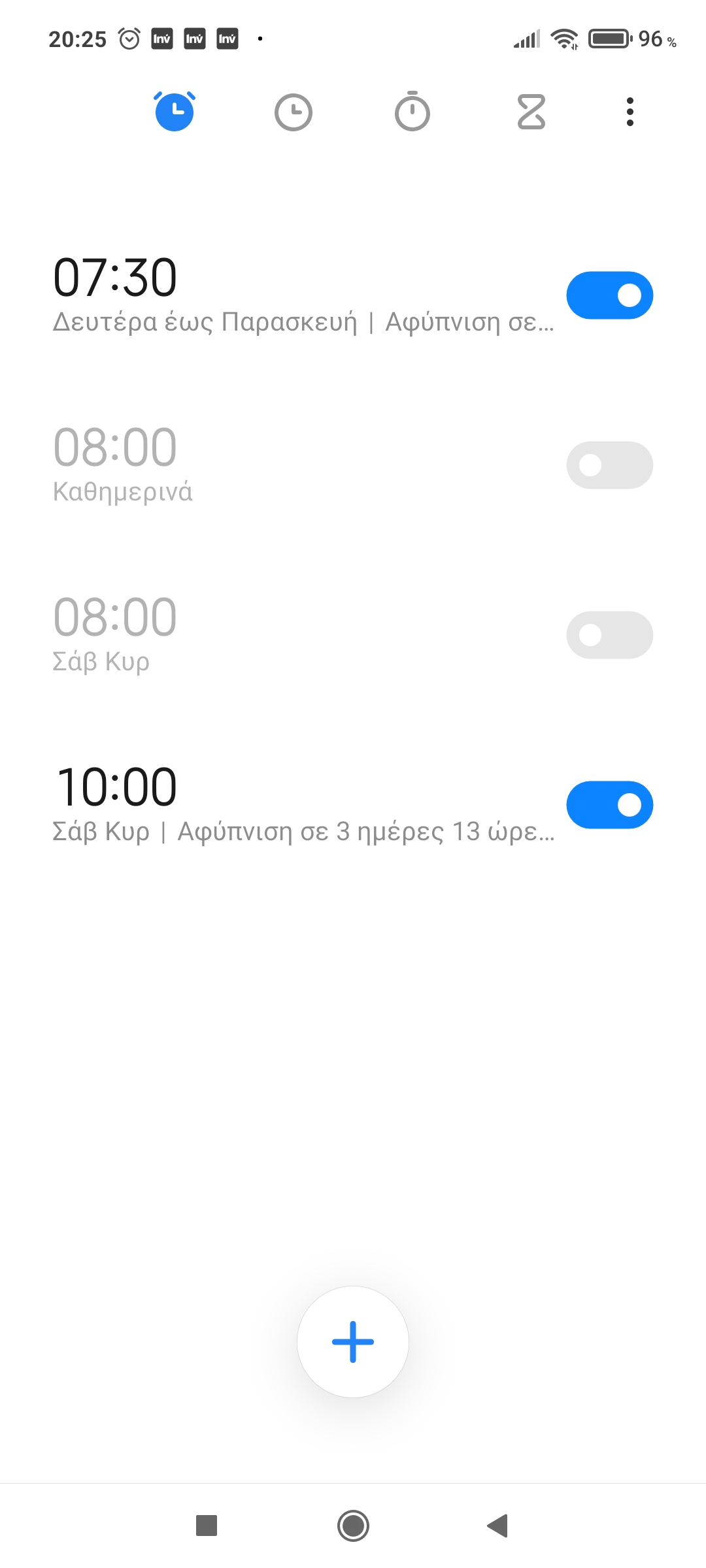Screen dimensions: 706x1568
Task: Go back using system navigation
Action: click(x=498, y=1526)
